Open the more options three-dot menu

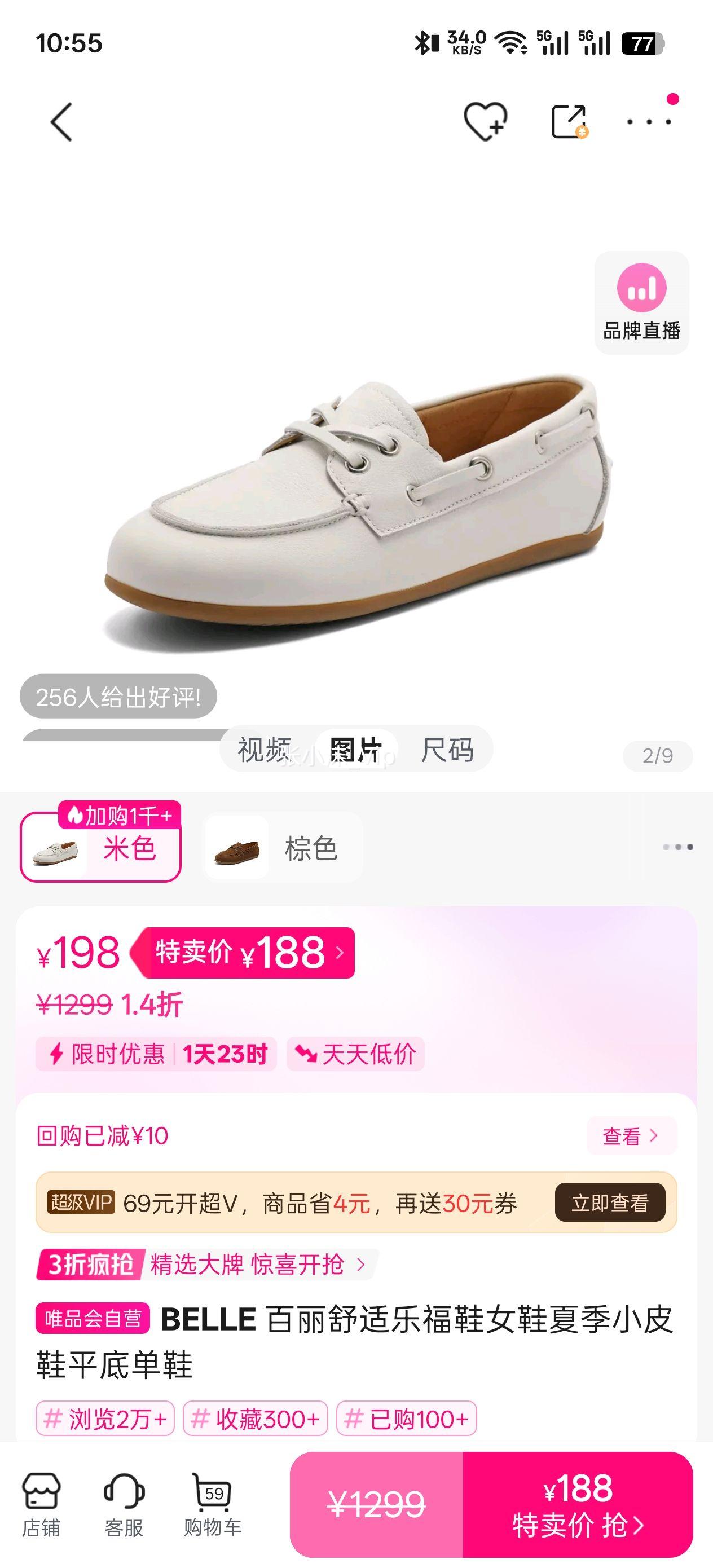[x=648, y=121]
